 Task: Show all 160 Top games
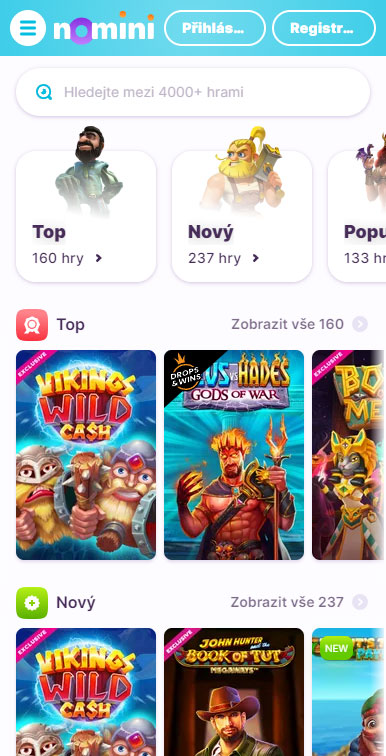[x=299, y=324]
